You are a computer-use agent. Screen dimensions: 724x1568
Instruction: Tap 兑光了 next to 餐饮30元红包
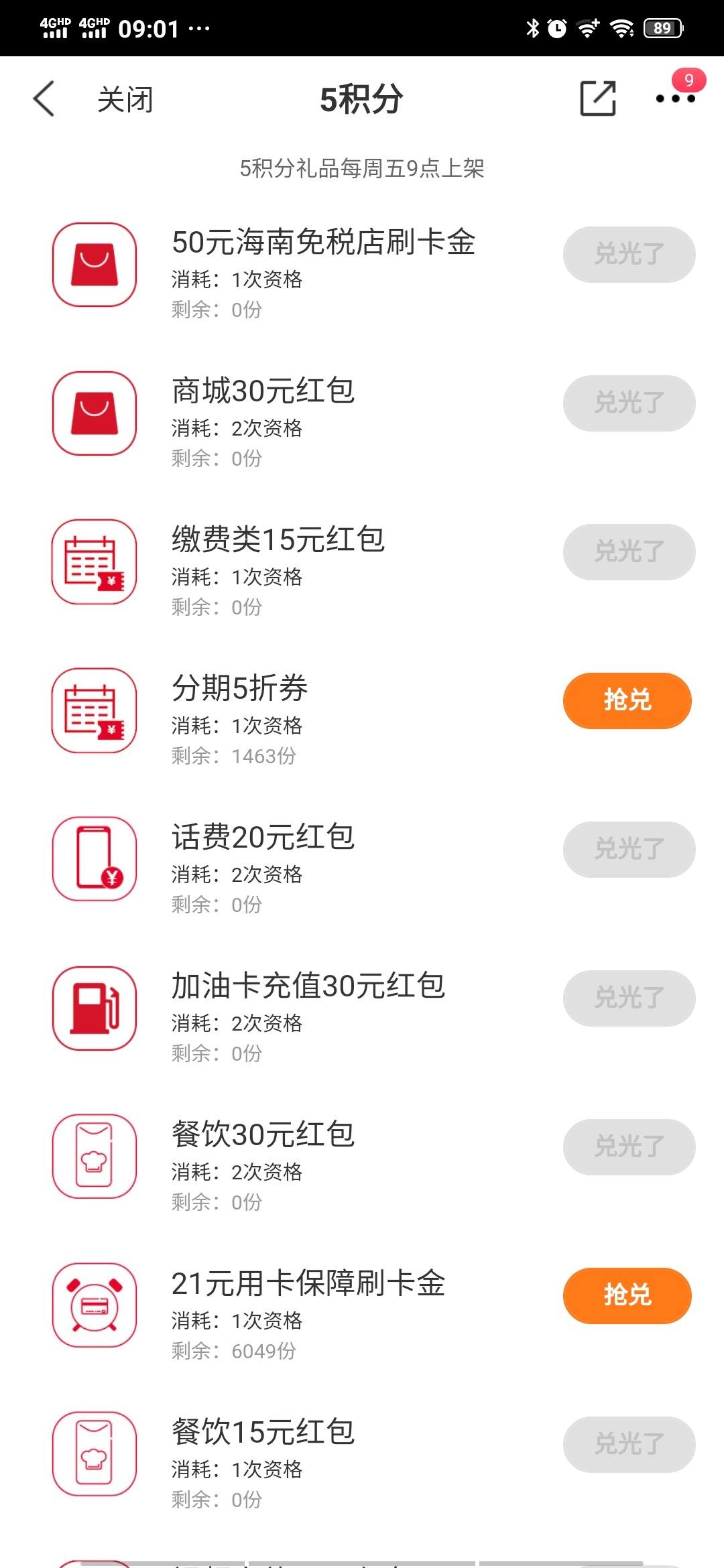point(629,1147)
